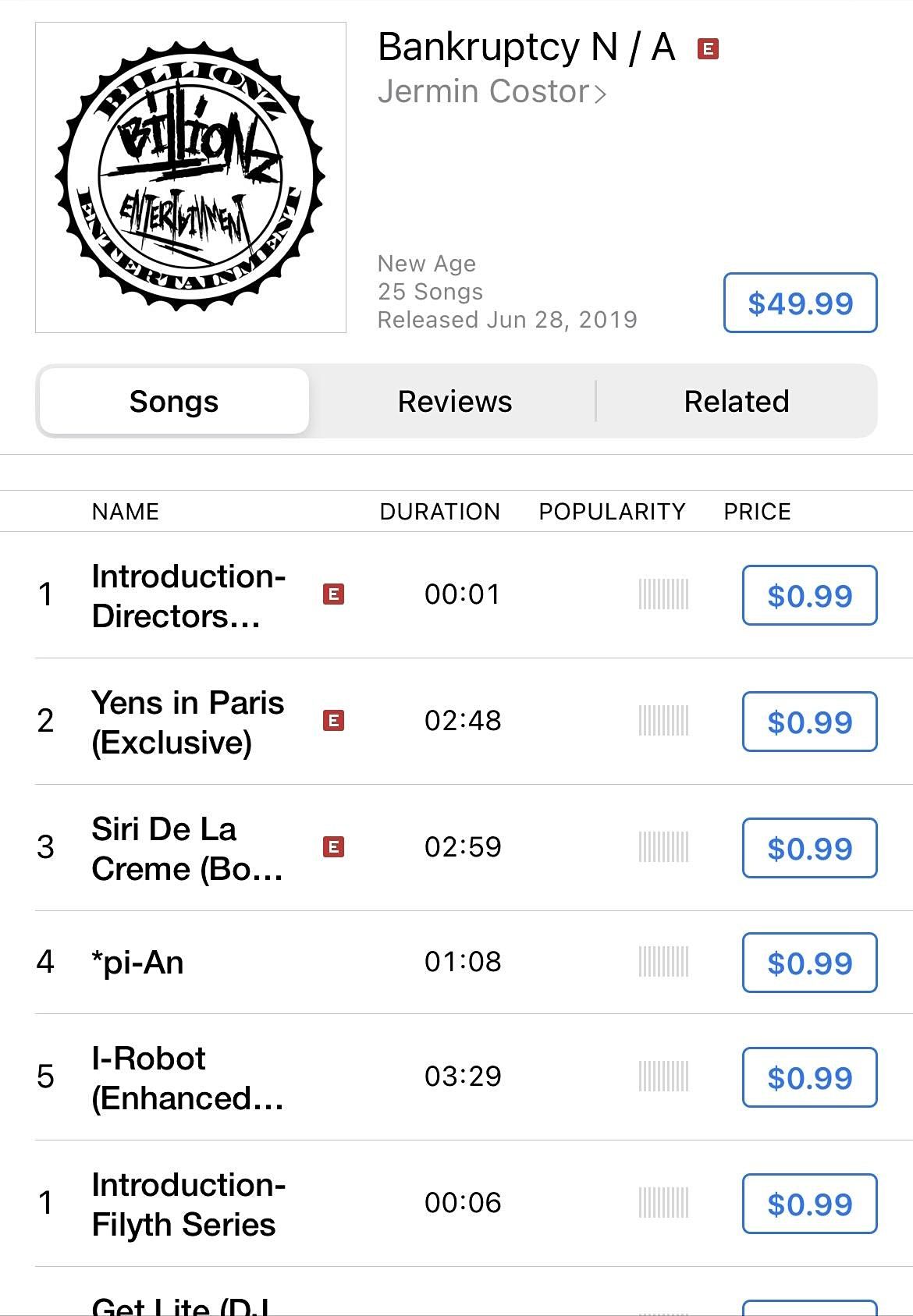
Task: Preview the song I-Robot (Enhanced)
Action: [x=187, y=1077]
